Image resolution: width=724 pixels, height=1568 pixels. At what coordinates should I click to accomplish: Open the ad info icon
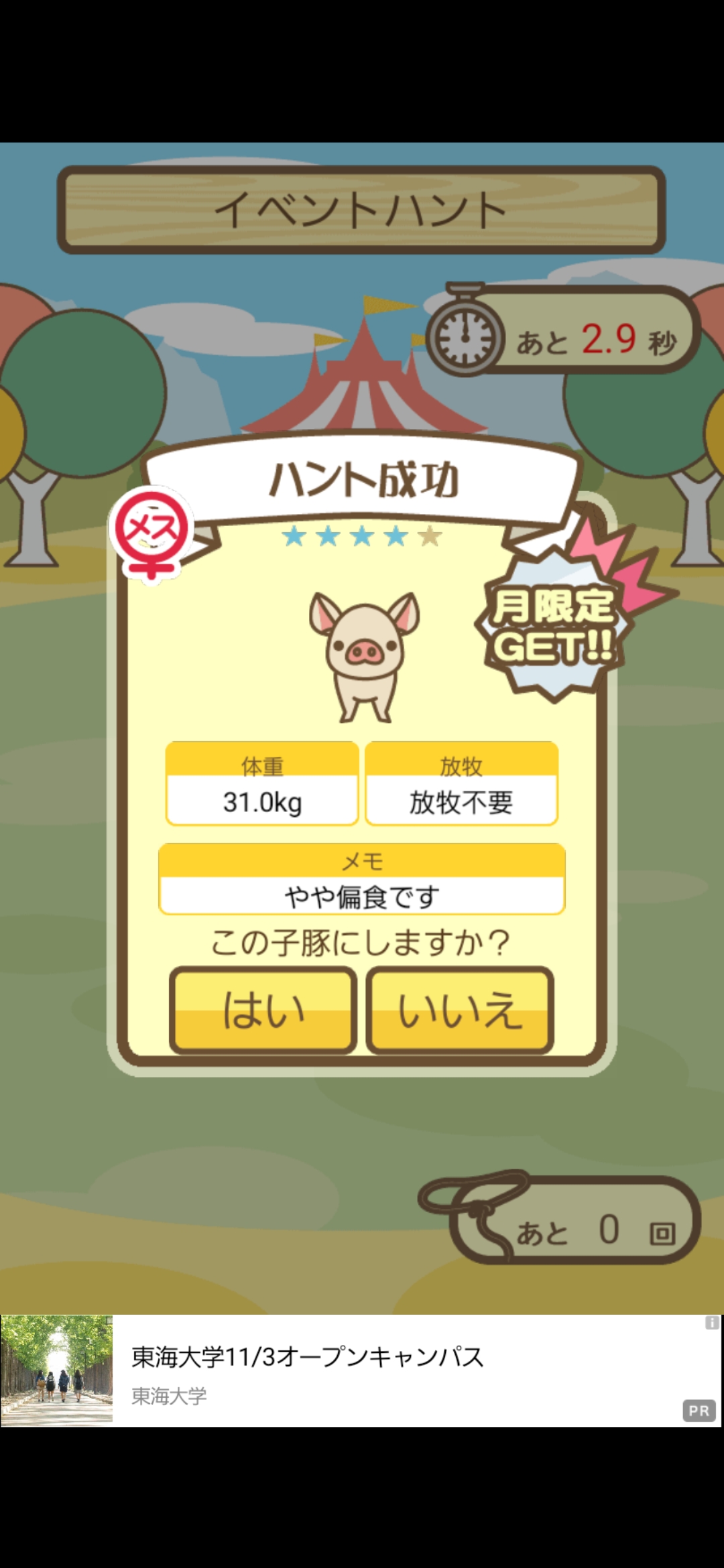coord(712,1323)
